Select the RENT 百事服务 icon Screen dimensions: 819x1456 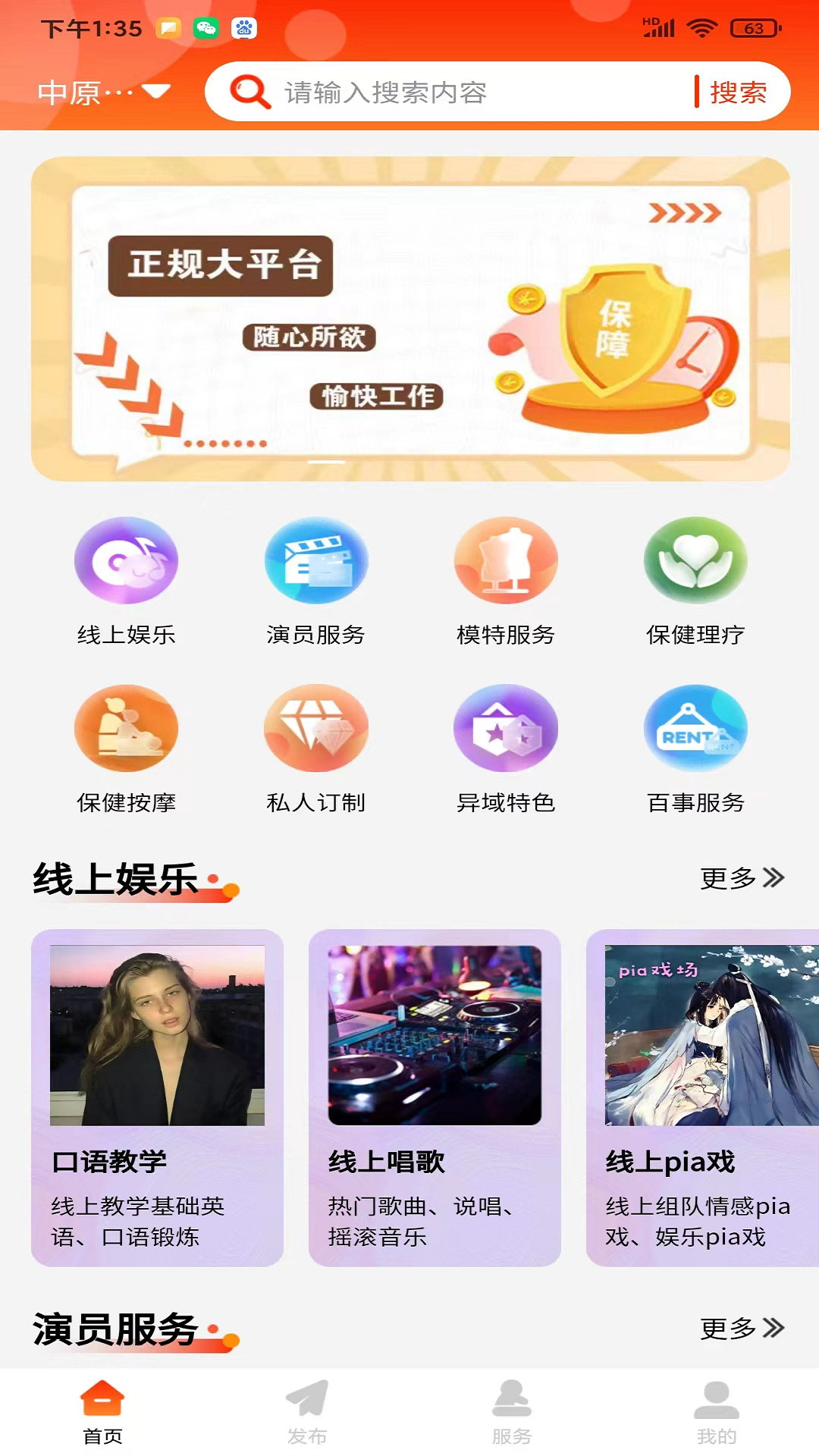pos(695,728)
